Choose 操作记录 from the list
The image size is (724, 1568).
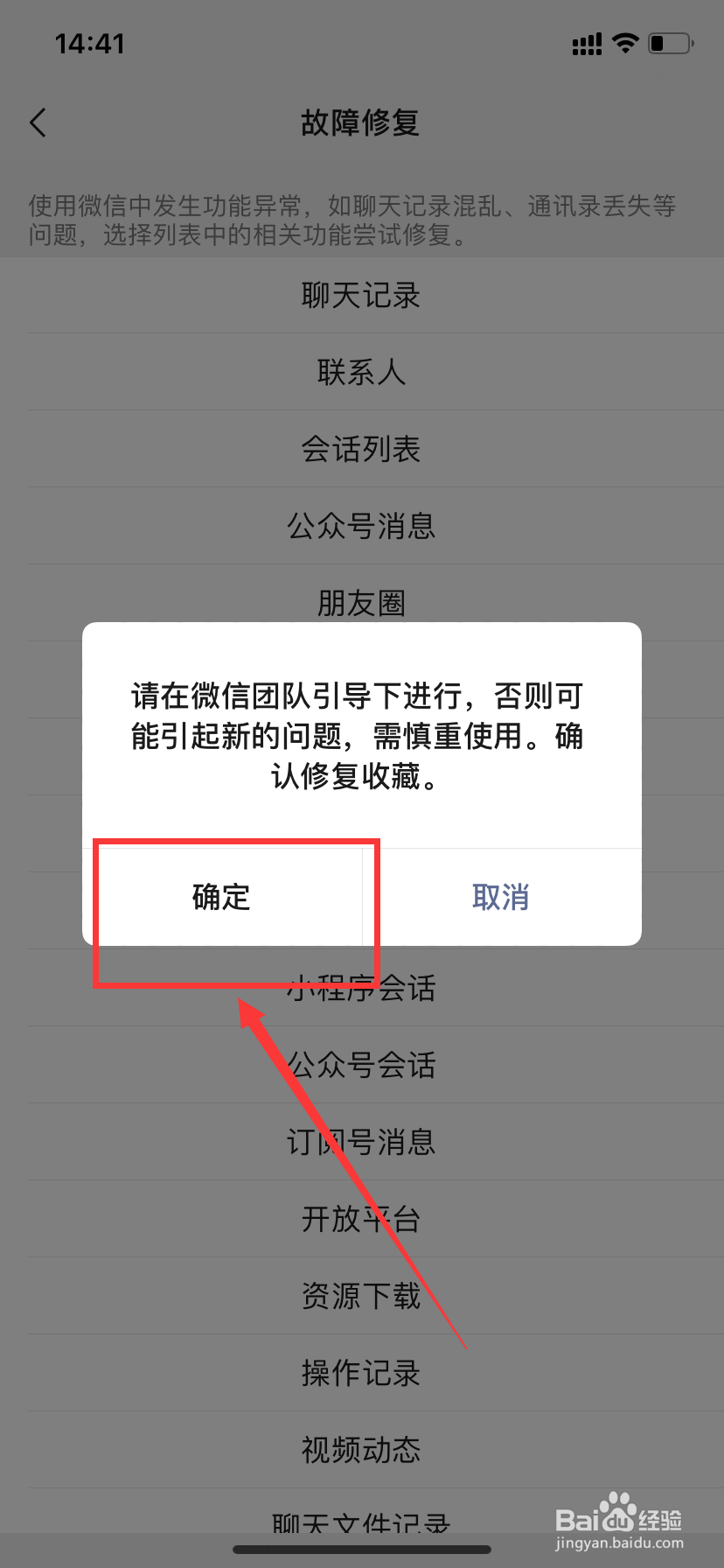tap(361, 1372)
